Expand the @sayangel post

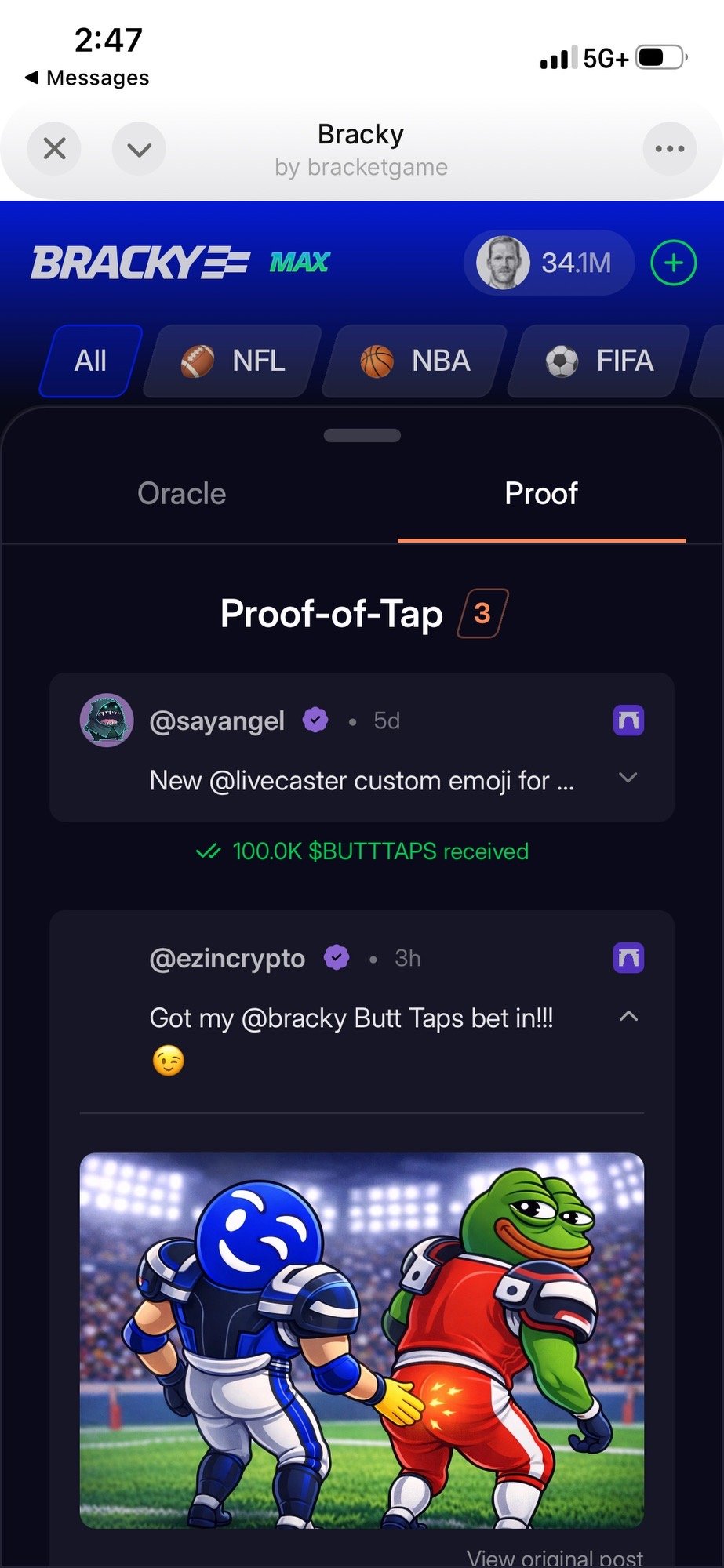[628, 778]
